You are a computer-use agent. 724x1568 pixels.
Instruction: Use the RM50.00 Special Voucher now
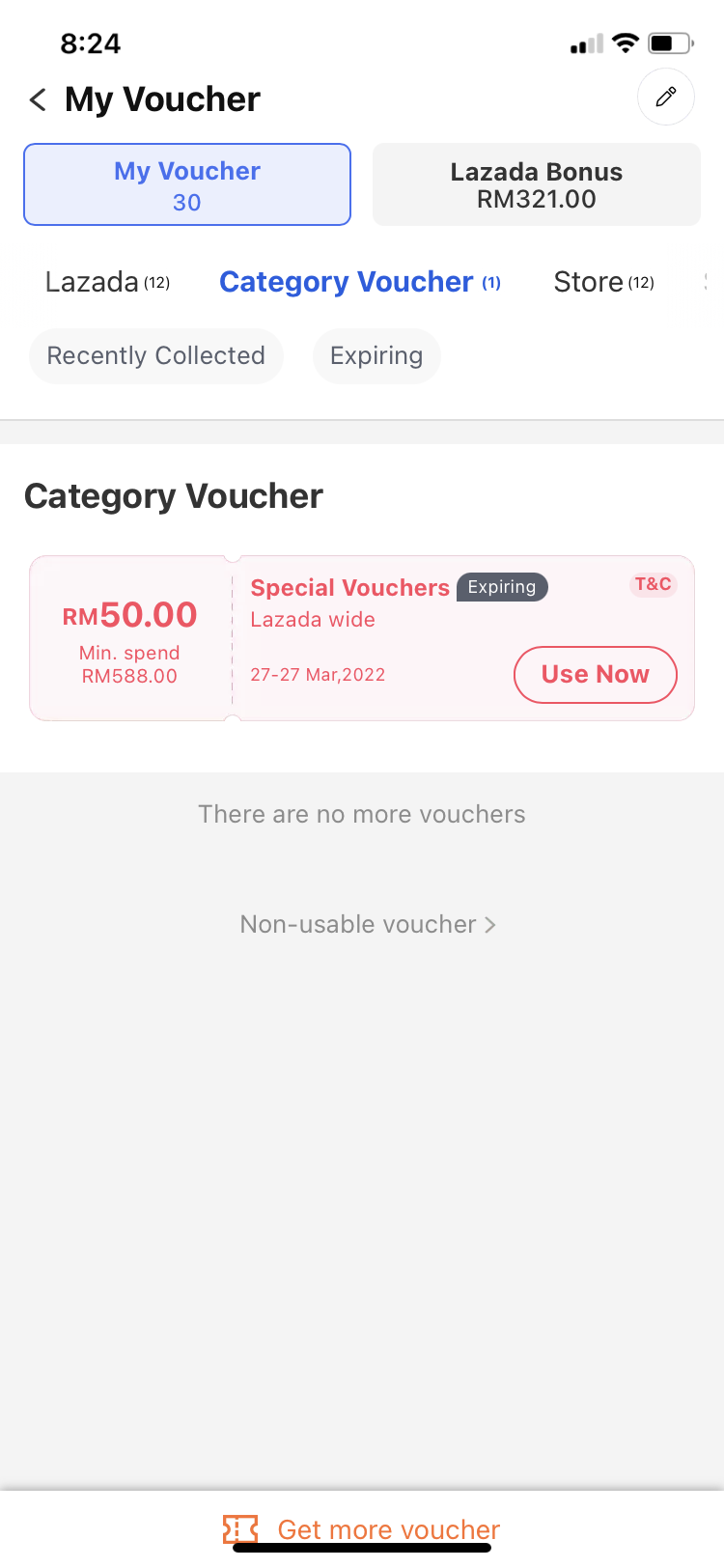(596, 675)
